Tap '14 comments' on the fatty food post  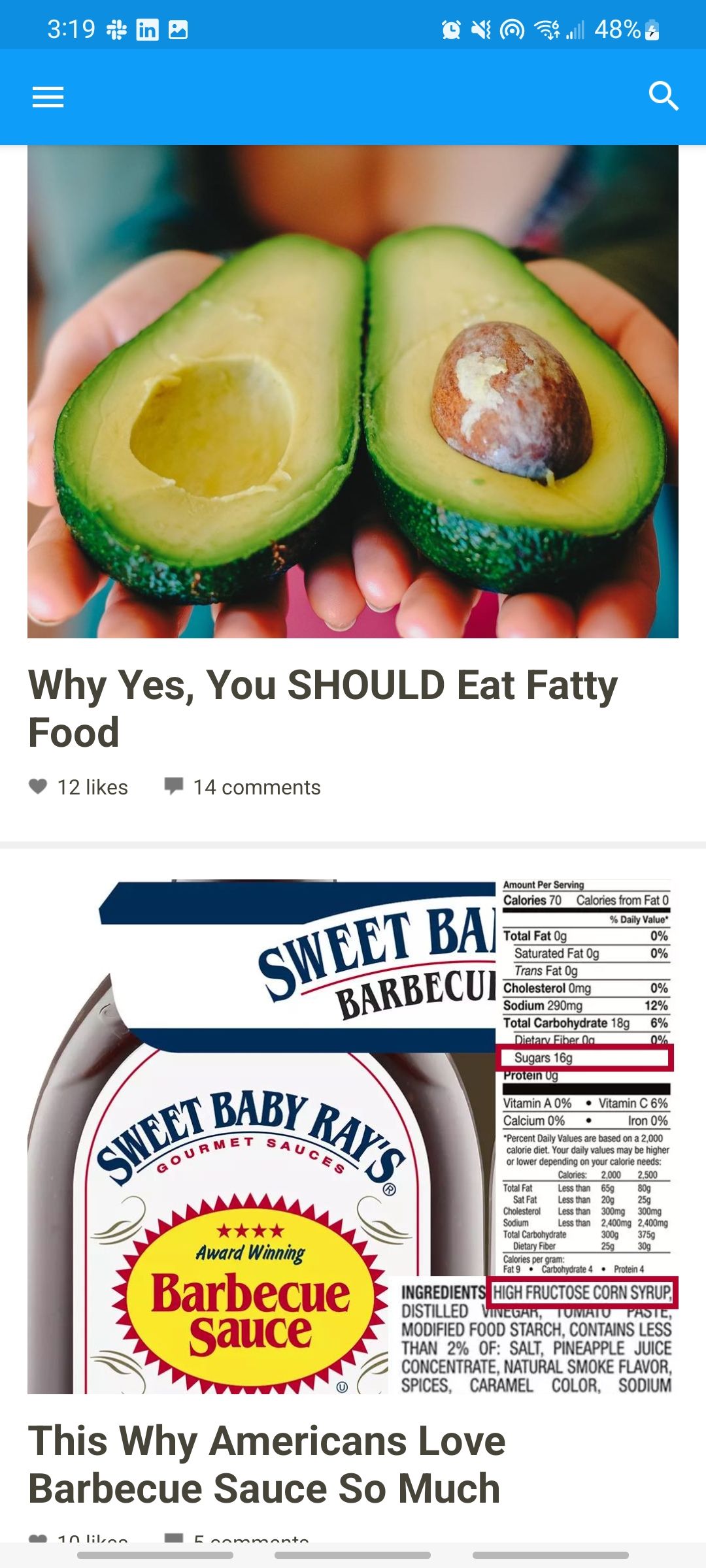pyautogui.click(x=256, y=787)
